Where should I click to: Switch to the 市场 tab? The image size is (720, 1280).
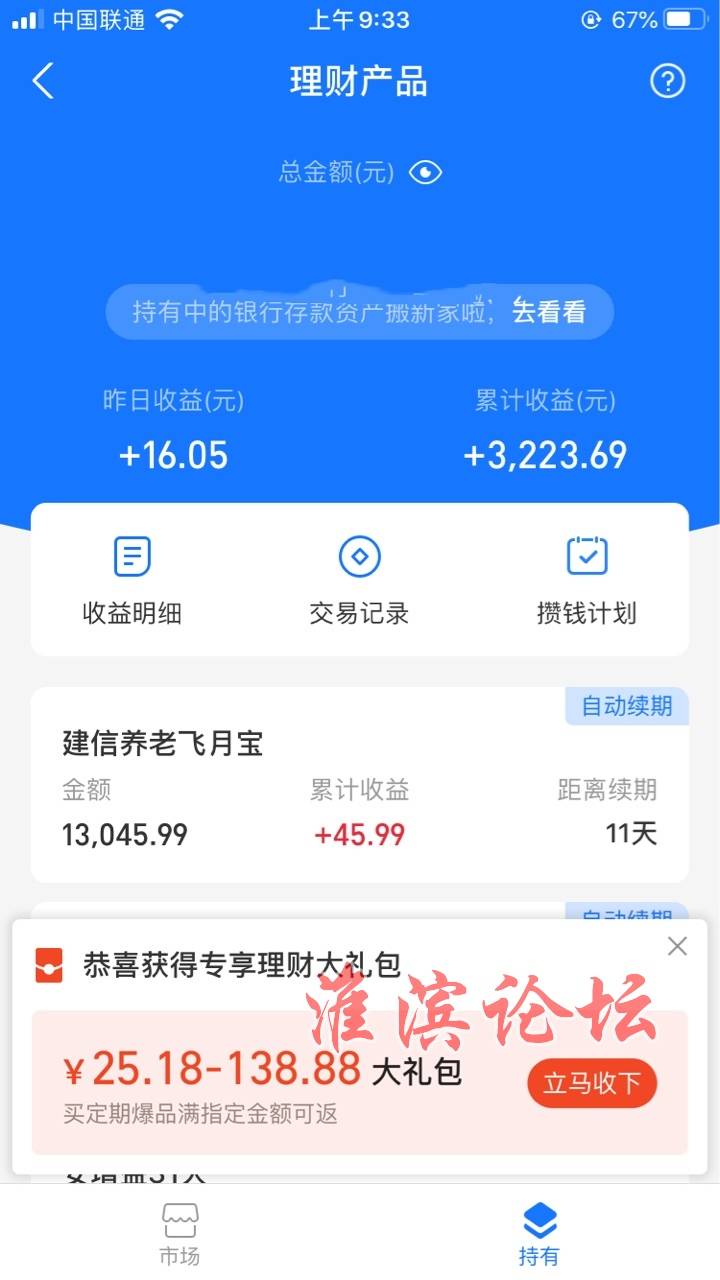pos(180,1233)
